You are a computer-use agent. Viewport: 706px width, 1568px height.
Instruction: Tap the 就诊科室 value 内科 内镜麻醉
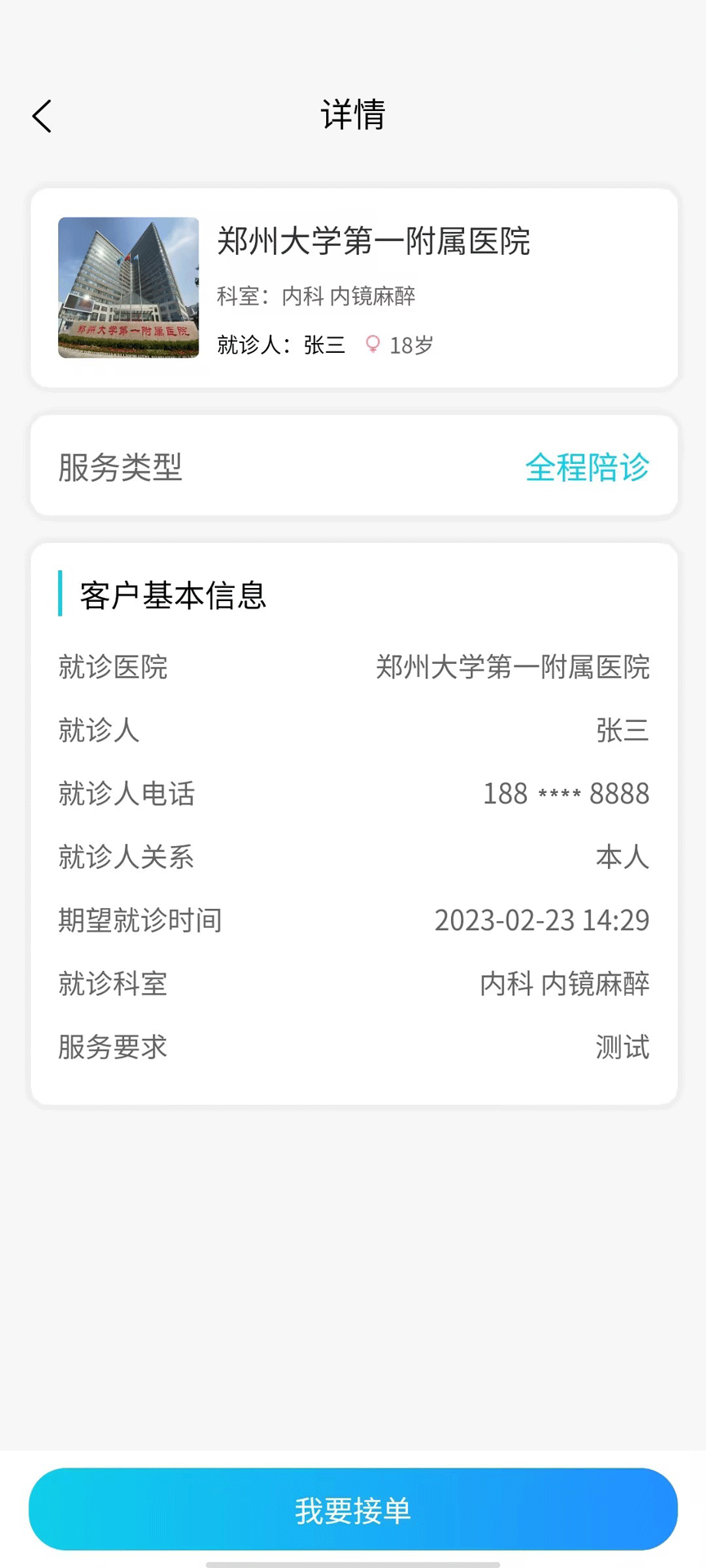(564, 984)
